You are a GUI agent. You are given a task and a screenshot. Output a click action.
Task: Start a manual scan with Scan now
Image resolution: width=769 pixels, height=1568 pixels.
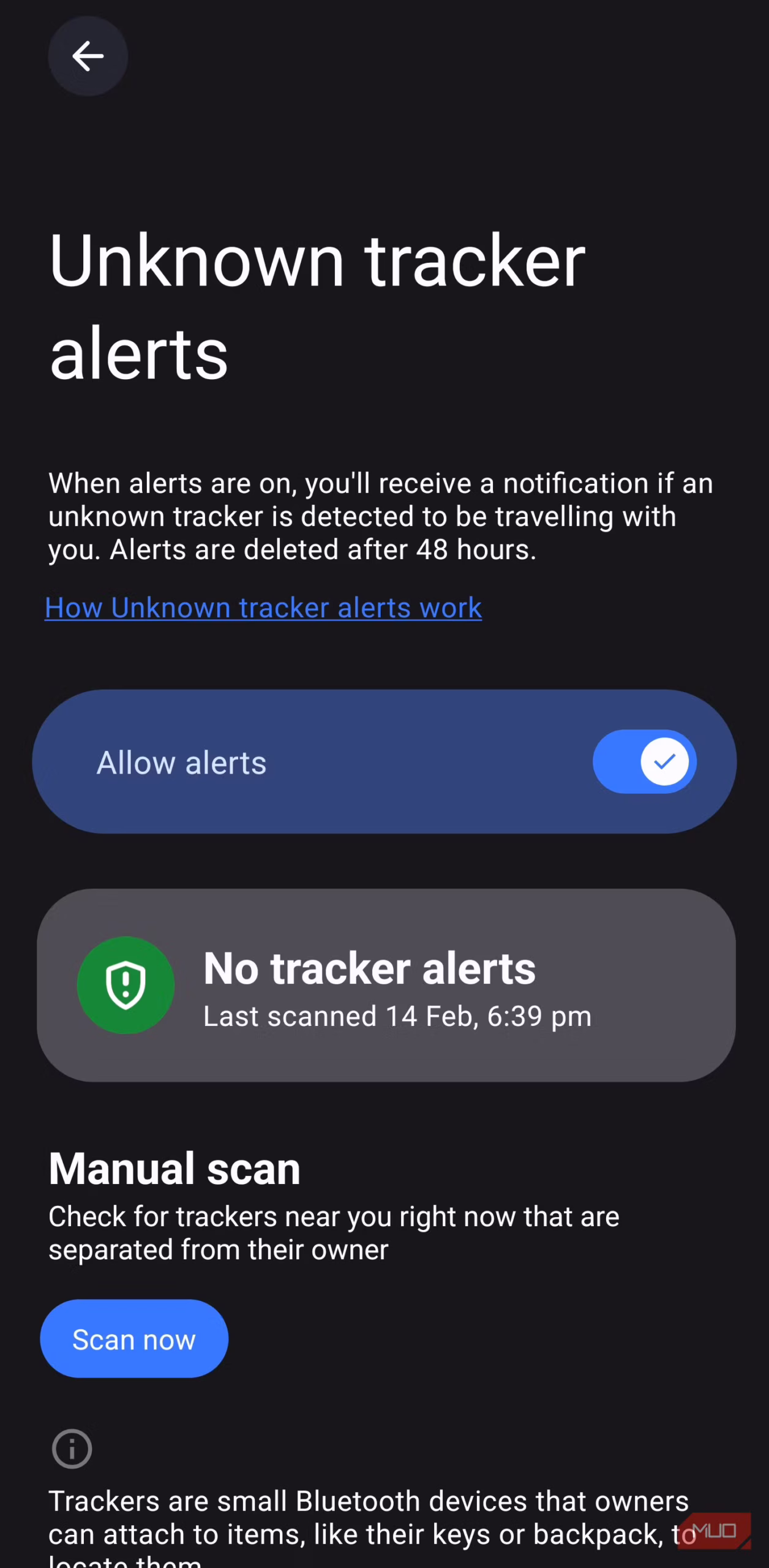click(134, 1339)
